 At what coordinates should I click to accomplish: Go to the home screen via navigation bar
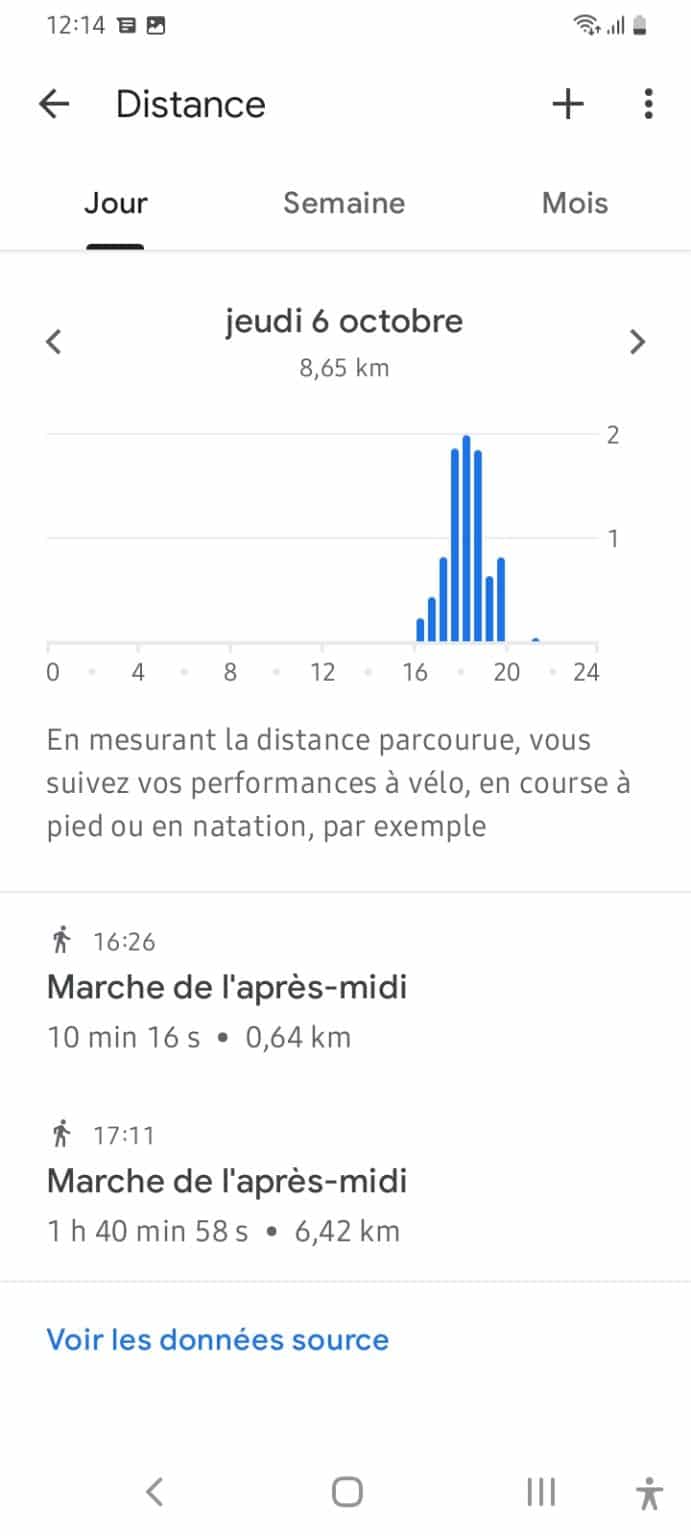346,1492
